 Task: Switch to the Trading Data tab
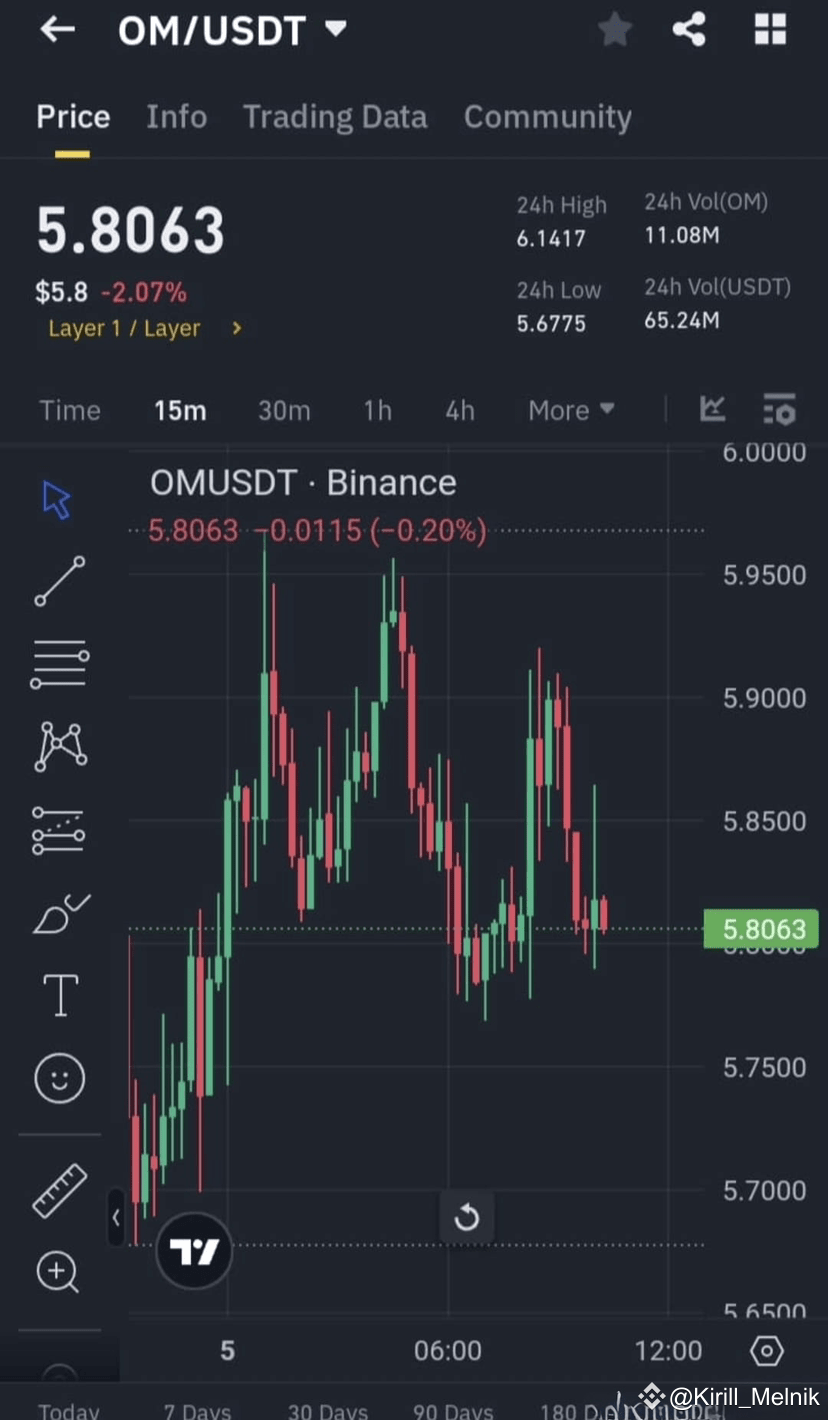(335, 117)
